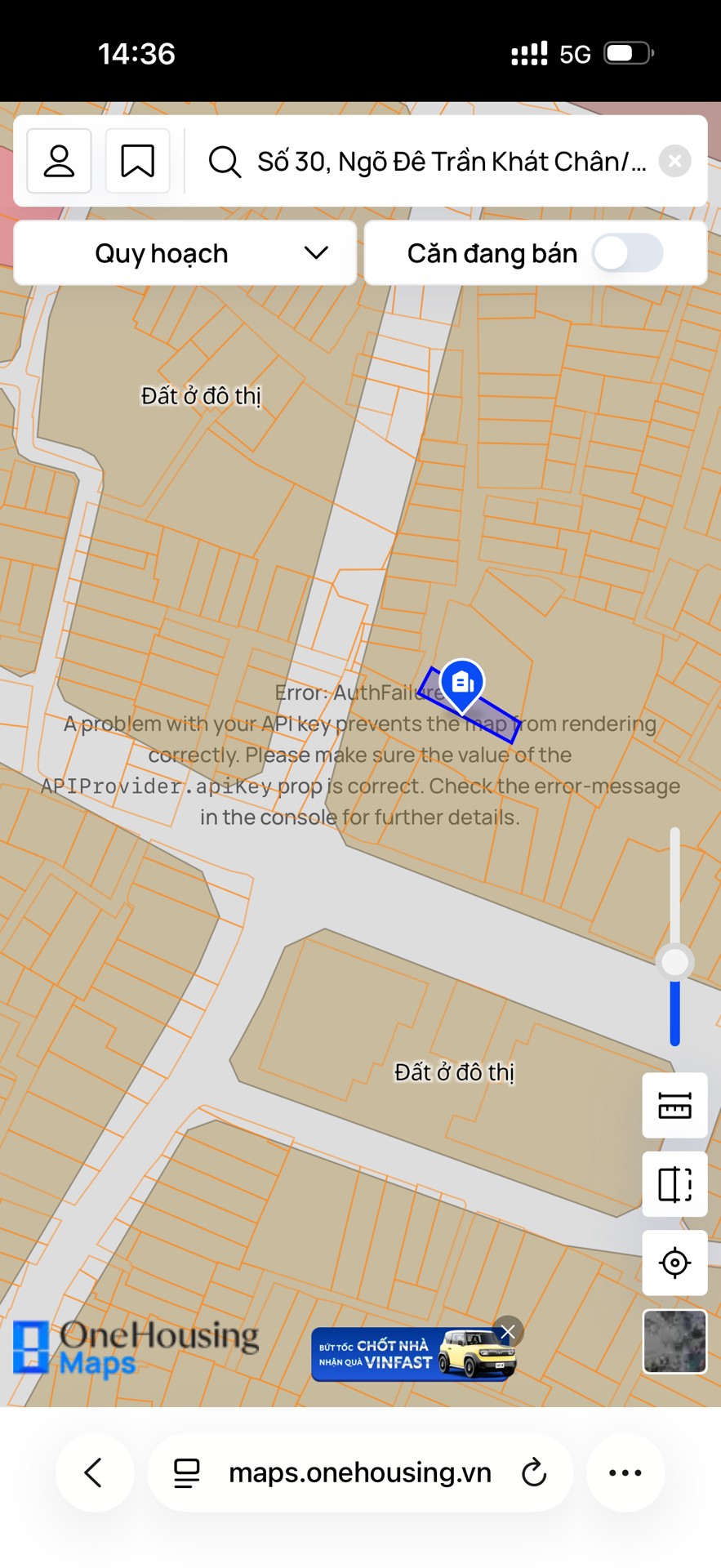Screen dimensions: 721x1568
Task: Switch to the satellite map layer
Action: [674, 1342]
